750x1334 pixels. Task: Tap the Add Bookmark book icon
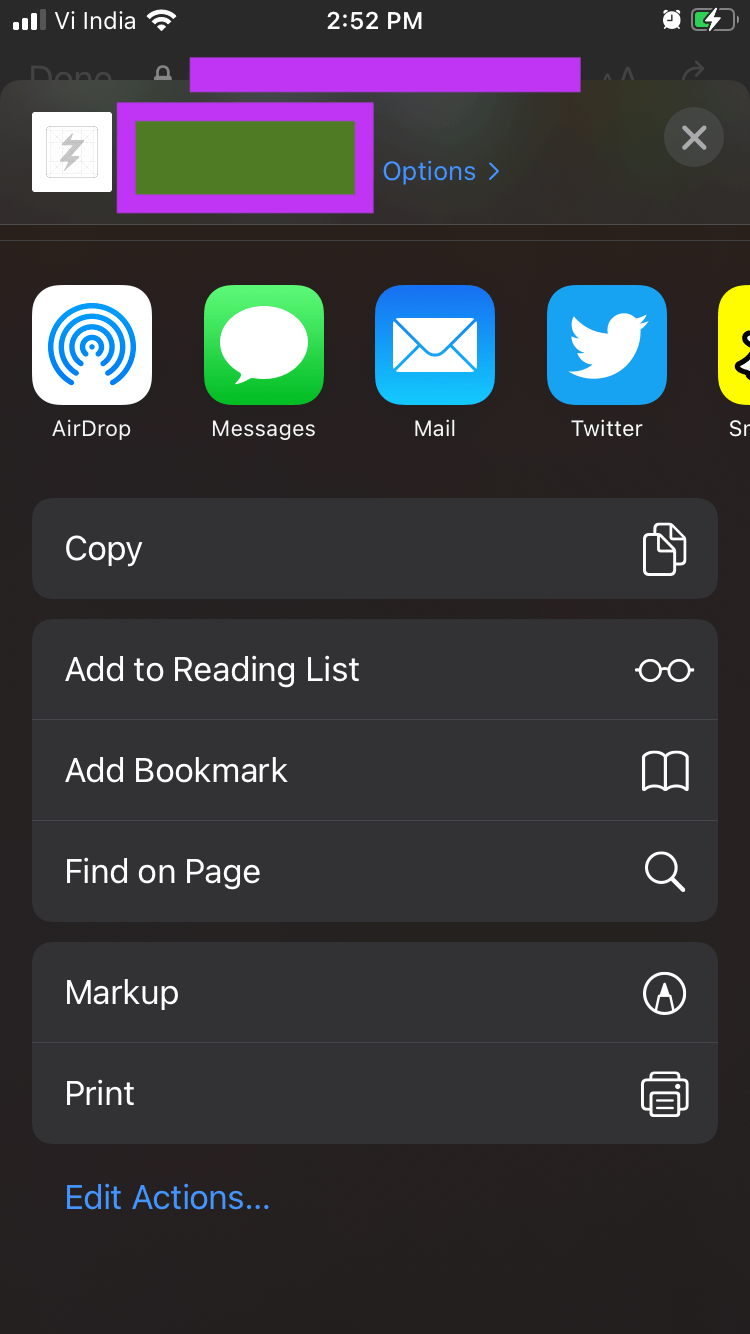(665, 770)
